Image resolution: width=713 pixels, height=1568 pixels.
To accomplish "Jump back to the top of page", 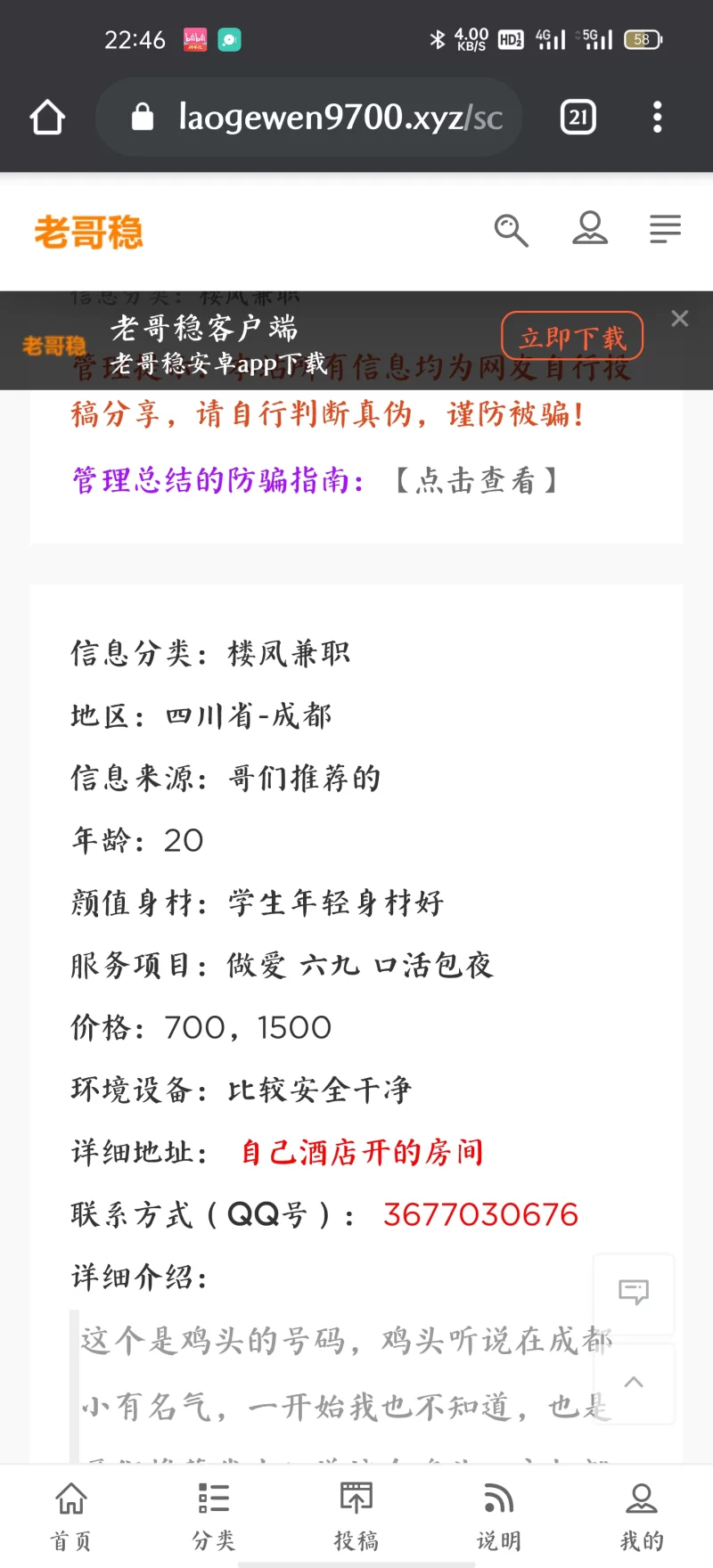I will click(634, 1383).
